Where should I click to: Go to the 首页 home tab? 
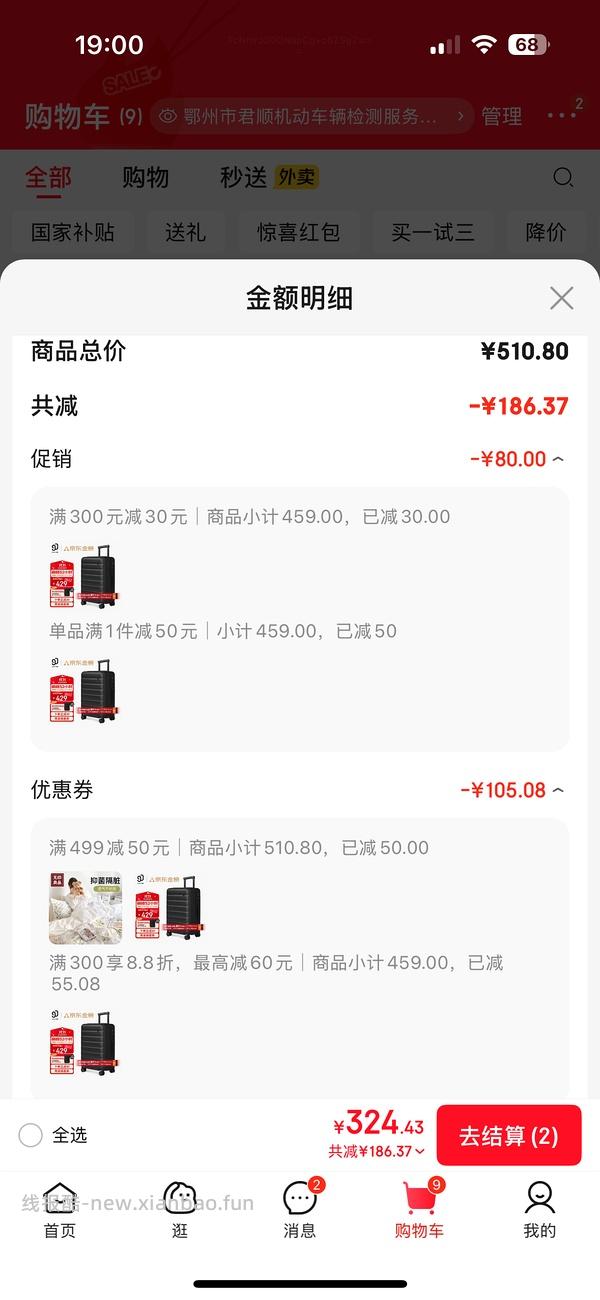pyautogui.click(x=59, y=1208)
